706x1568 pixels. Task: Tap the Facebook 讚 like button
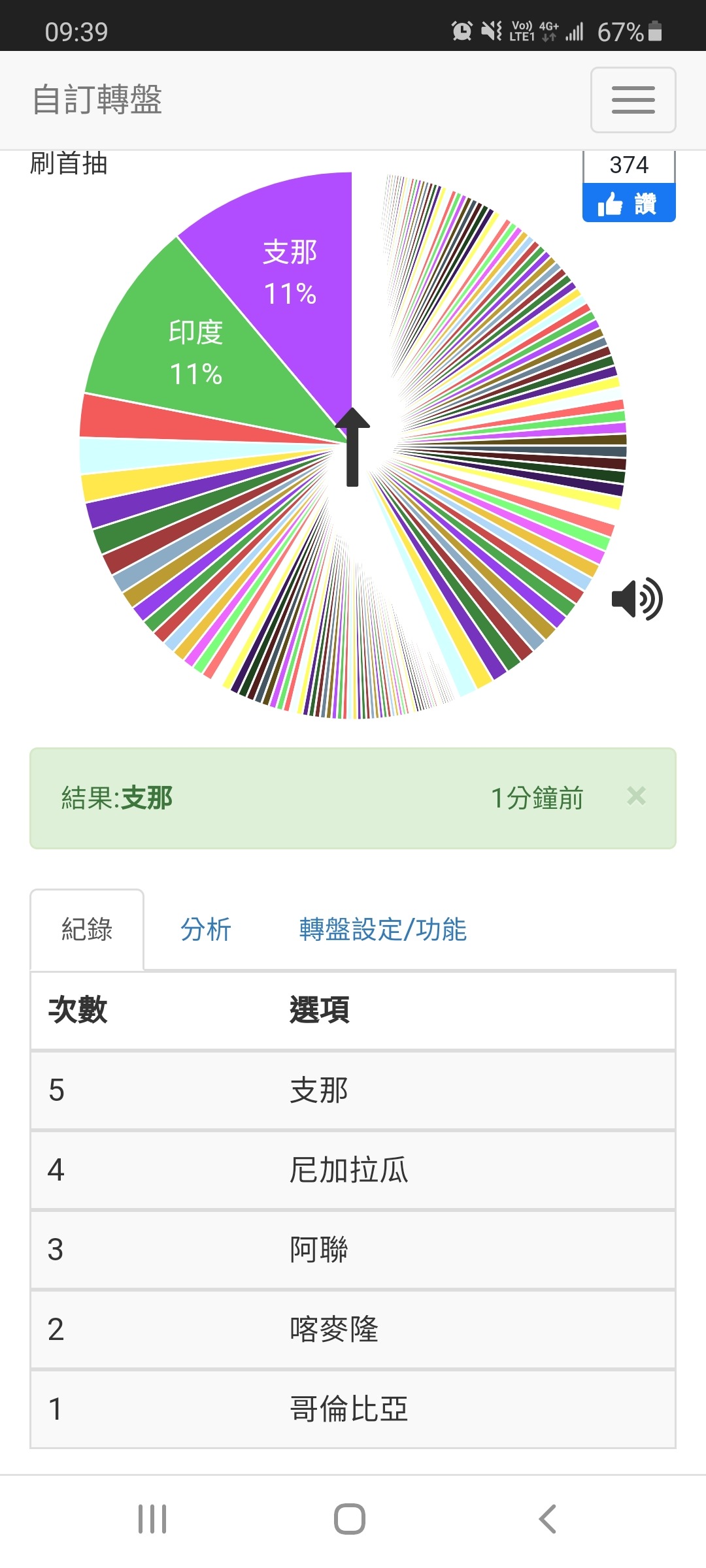tap(629, 203)
